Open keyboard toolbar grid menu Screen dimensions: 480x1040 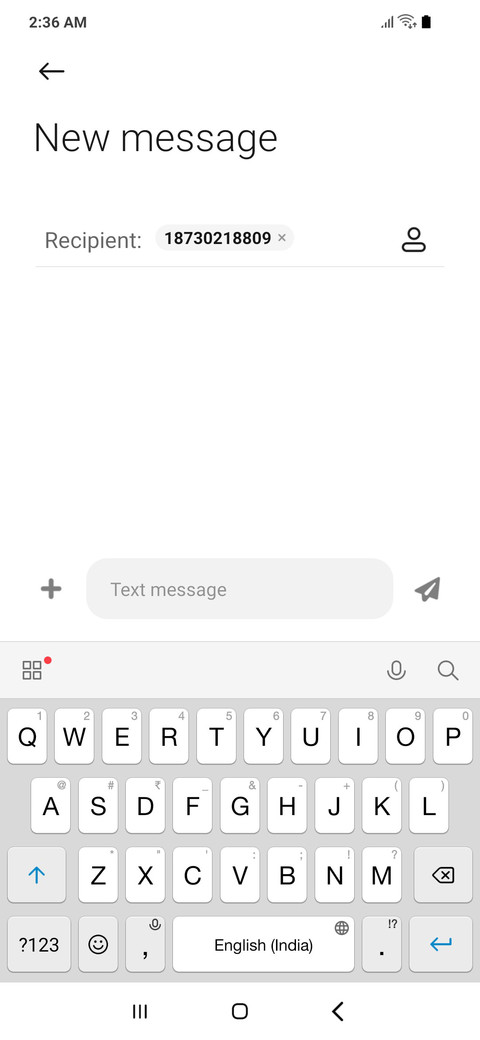pos(32,670)
